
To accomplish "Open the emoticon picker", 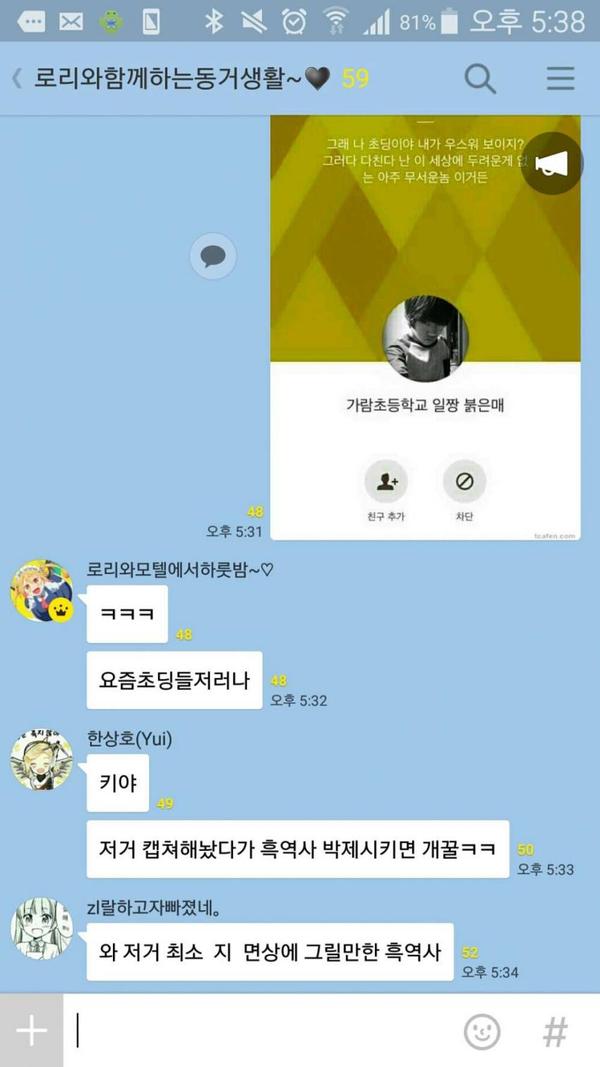I will click(483, 1031).
